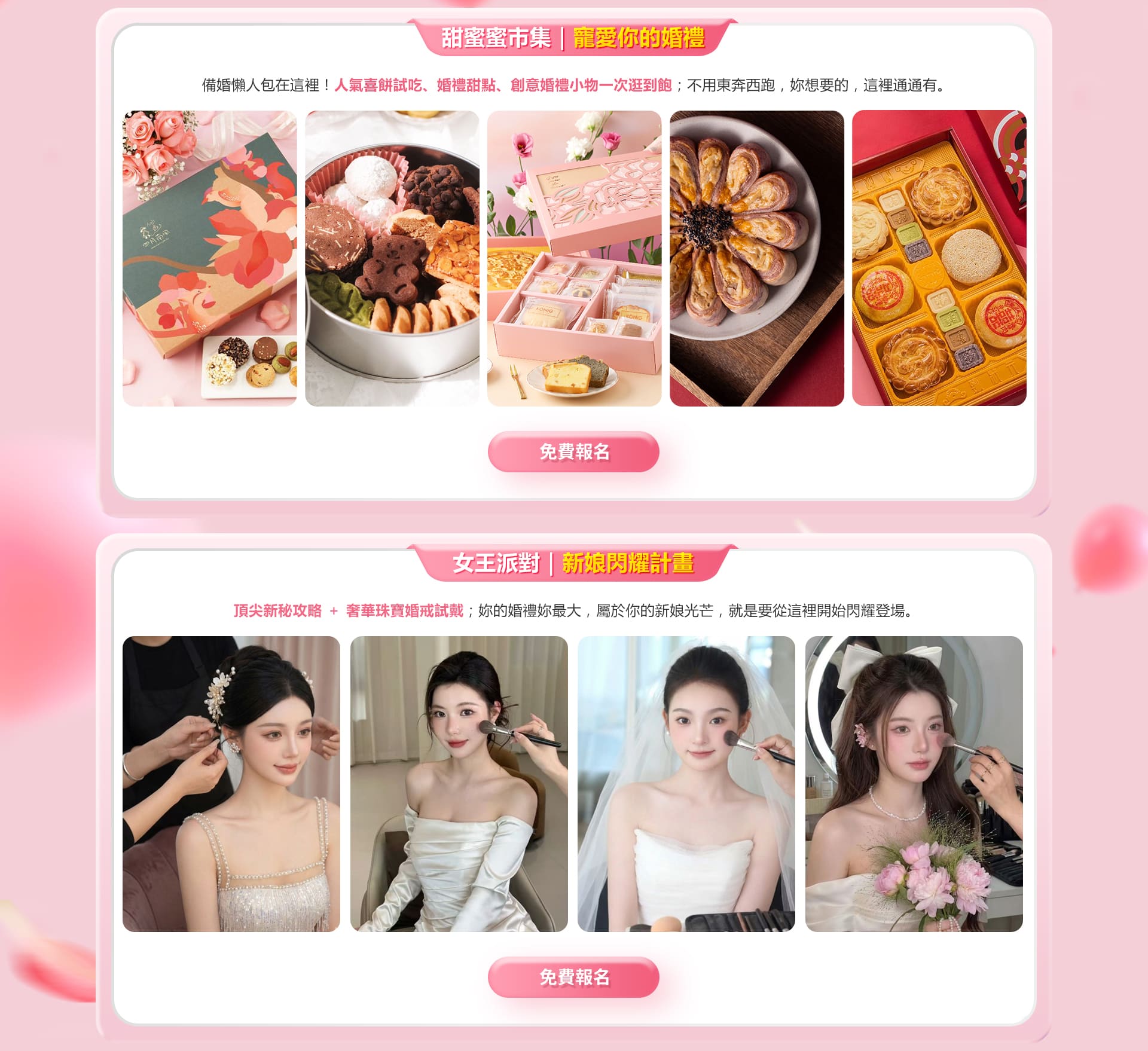Tap 免費報名 under 女王派對 section

(x=573, y=977)
